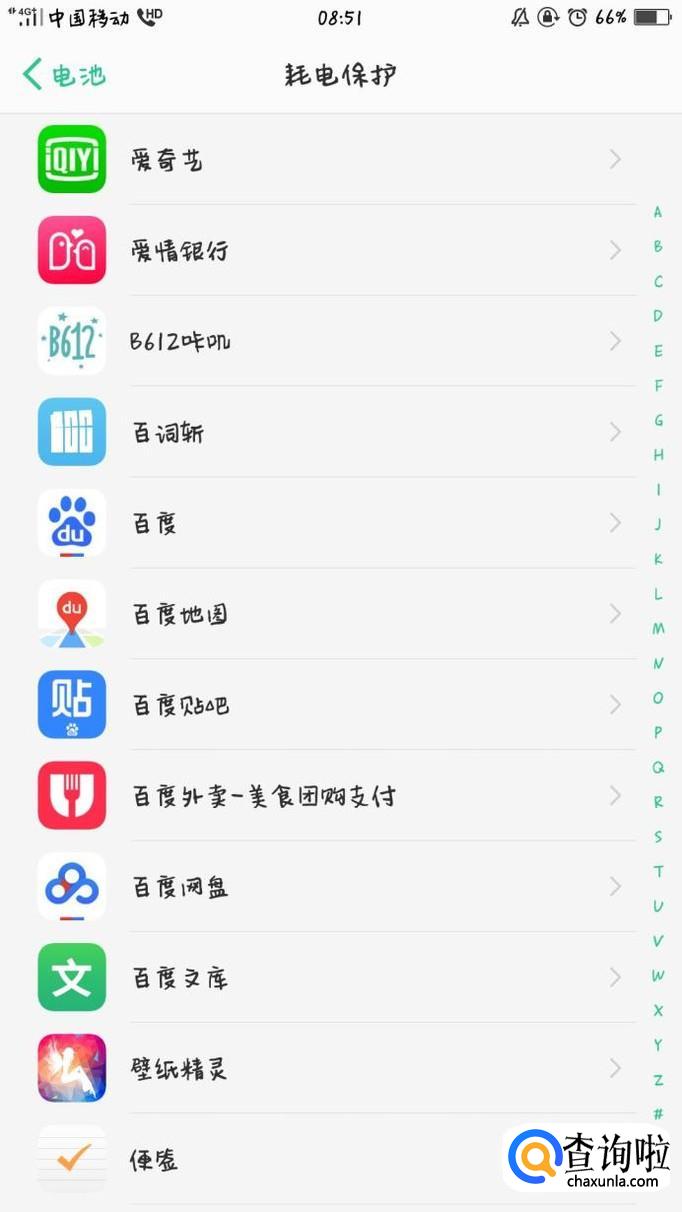The image size is (682, 1212).
Task: Jump to letter S in the index
Action: (658, 837)
